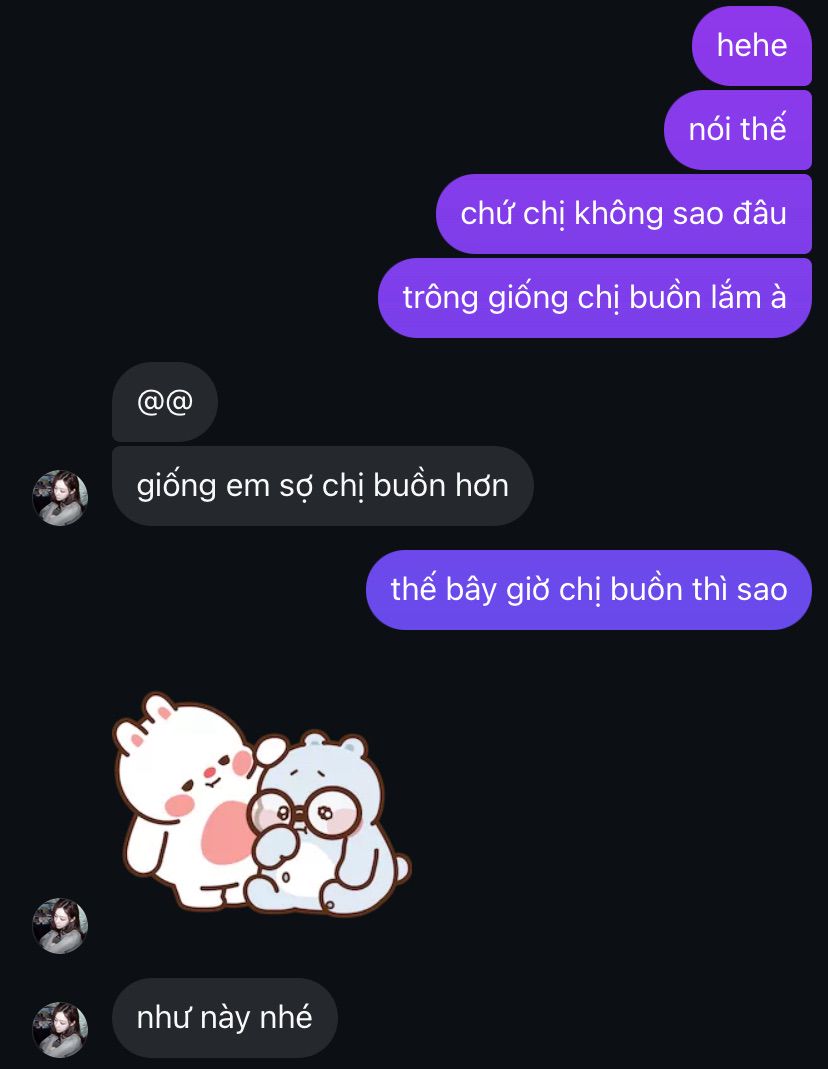Open sender's avatar beside the sticker
The height and width of the screenshot is (1069, 828).
60,925
